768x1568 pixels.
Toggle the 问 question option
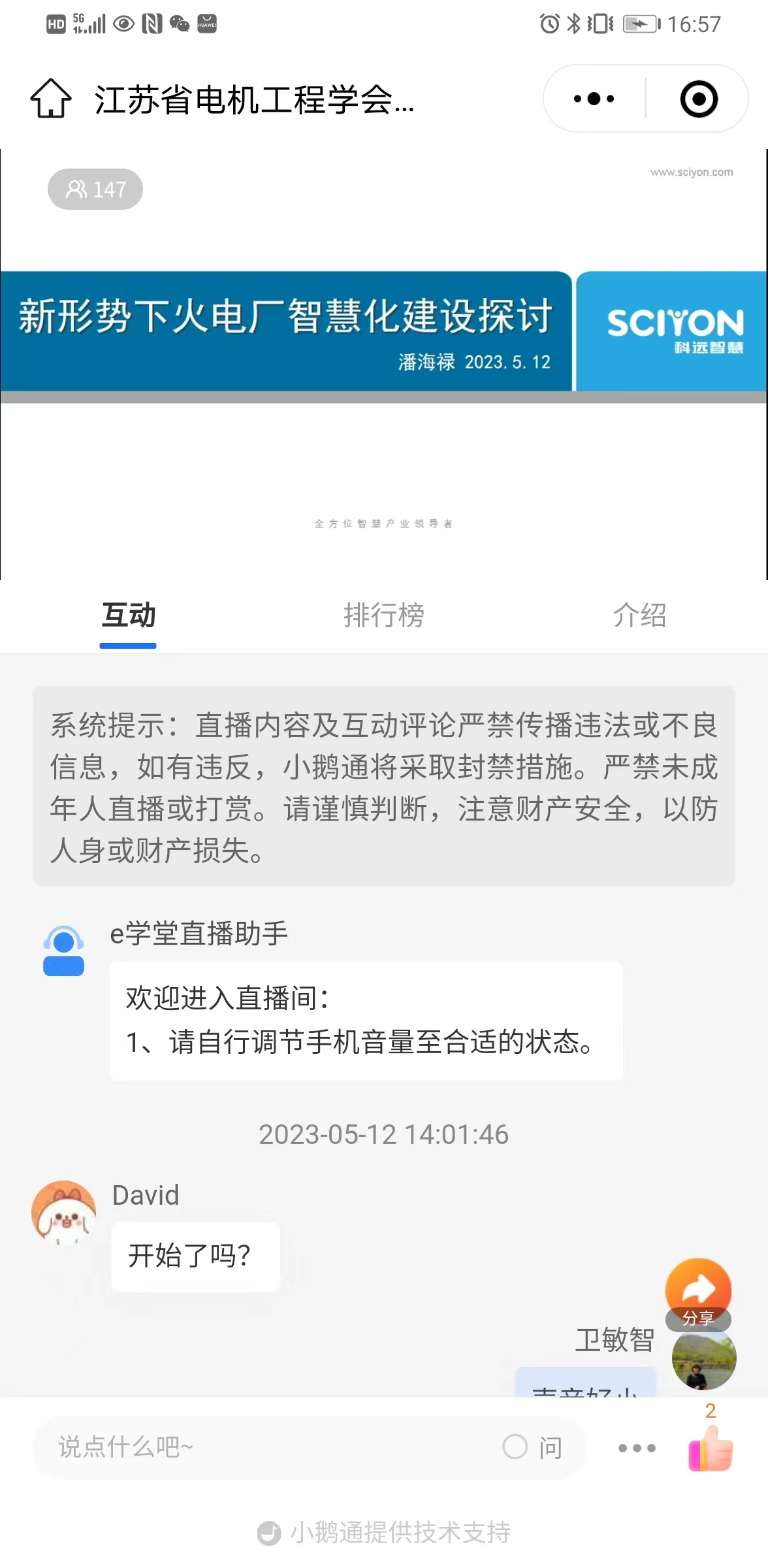click(532, 1447)
